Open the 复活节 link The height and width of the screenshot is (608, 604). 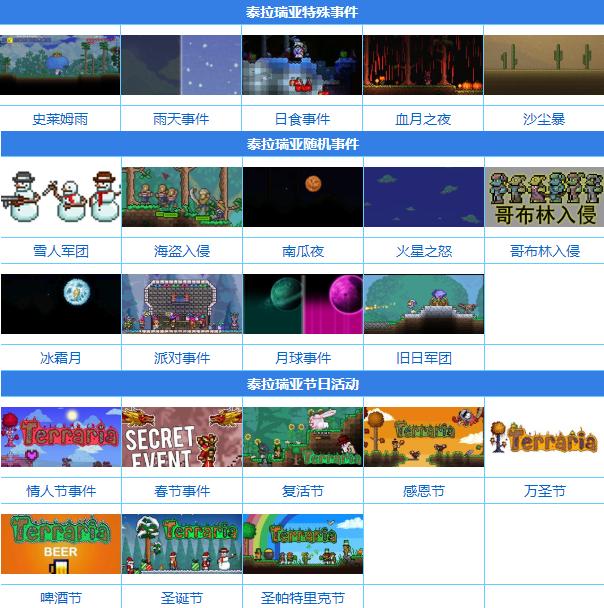[302, 491]
